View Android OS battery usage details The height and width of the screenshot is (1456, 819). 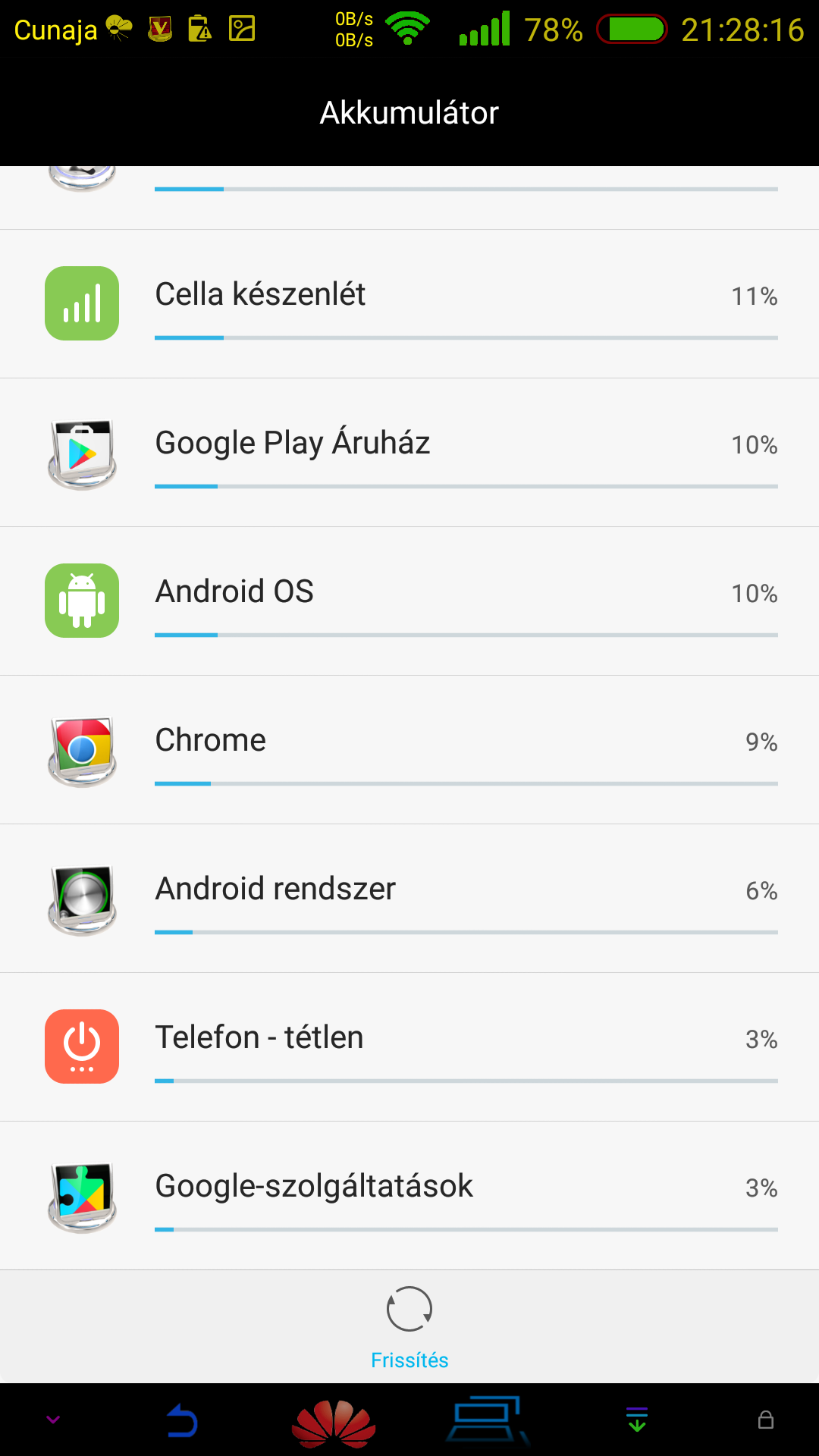click(409, 601)
